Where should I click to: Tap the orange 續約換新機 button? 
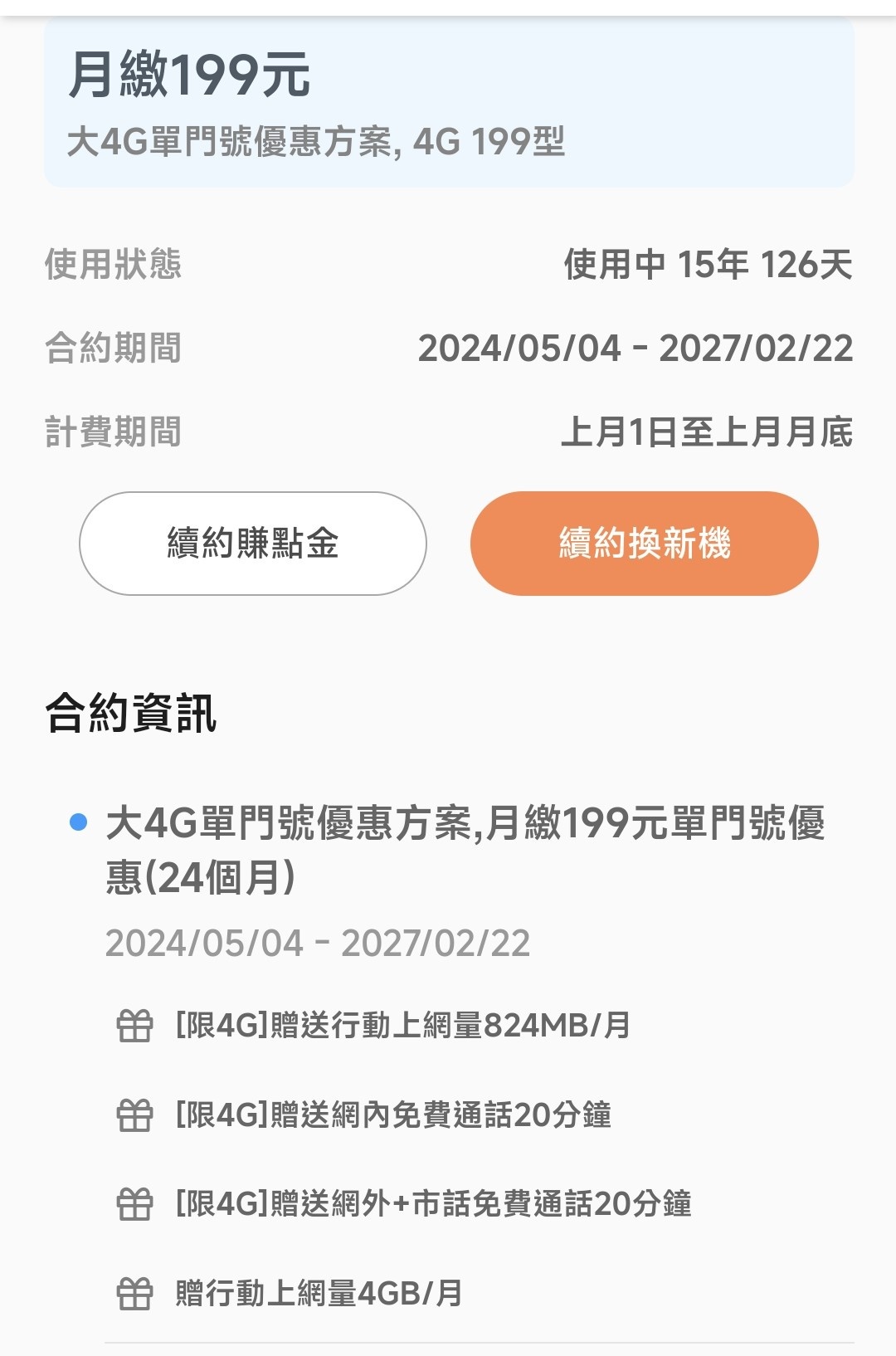(645, 544)
